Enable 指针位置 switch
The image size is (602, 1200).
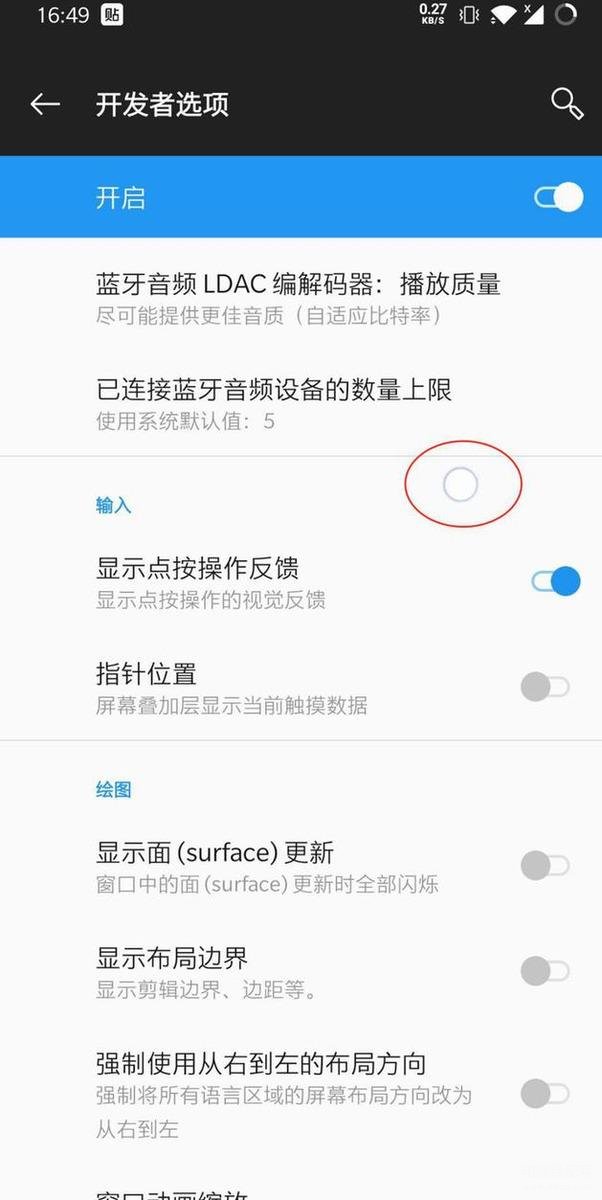click(x=545, y=687)
